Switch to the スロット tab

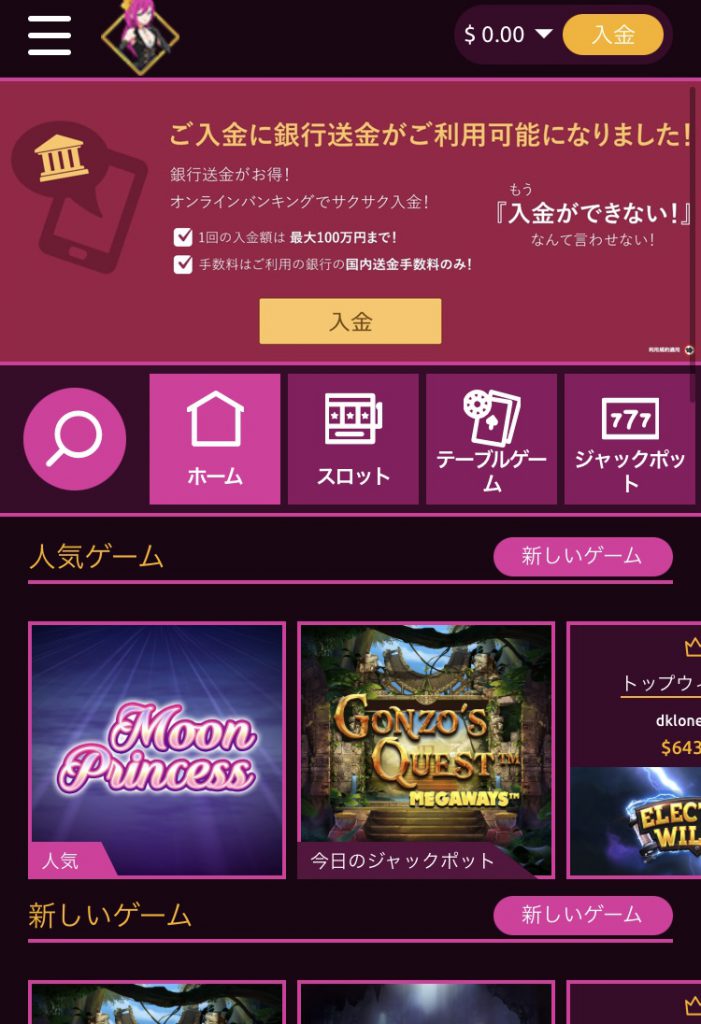click(x=353, y=439)
